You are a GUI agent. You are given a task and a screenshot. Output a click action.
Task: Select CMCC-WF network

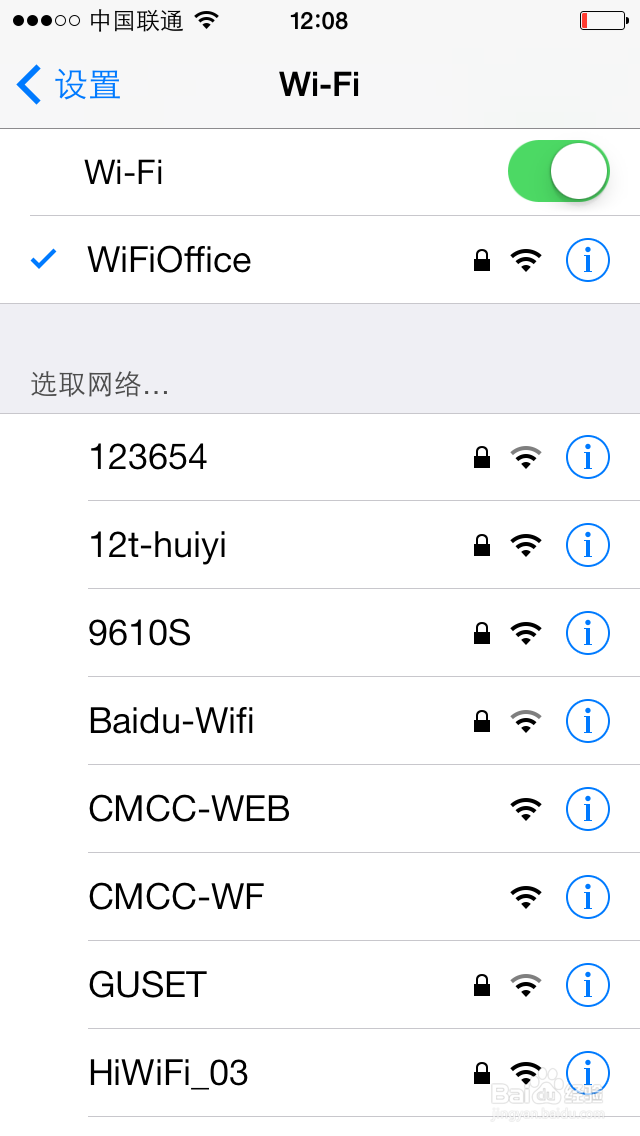pos(320,897)
